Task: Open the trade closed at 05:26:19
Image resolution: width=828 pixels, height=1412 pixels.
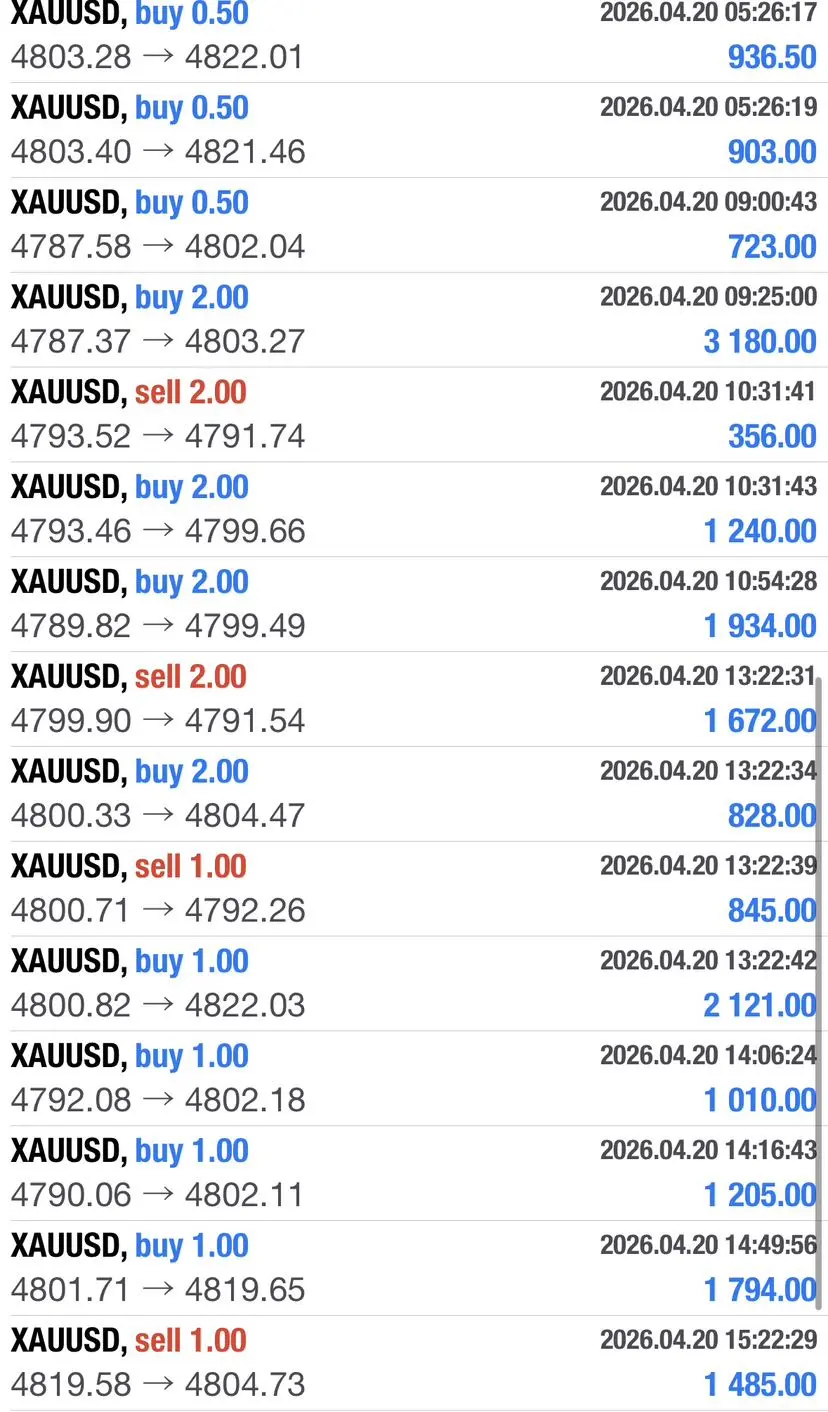Action: pyautogui.click(x=414, y=130)
